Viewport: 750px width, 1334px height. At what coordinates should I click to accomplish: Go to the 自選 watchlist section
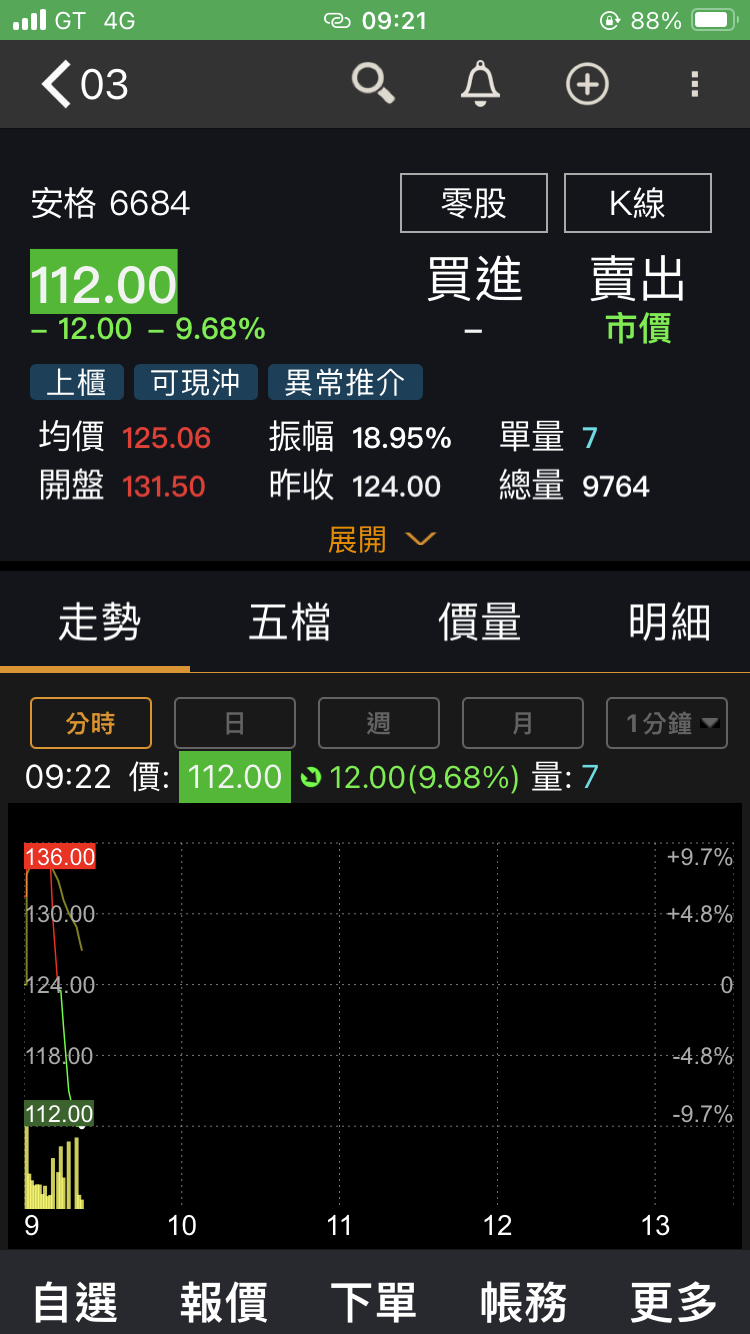pyautogui.click(x=75, y=1302)
